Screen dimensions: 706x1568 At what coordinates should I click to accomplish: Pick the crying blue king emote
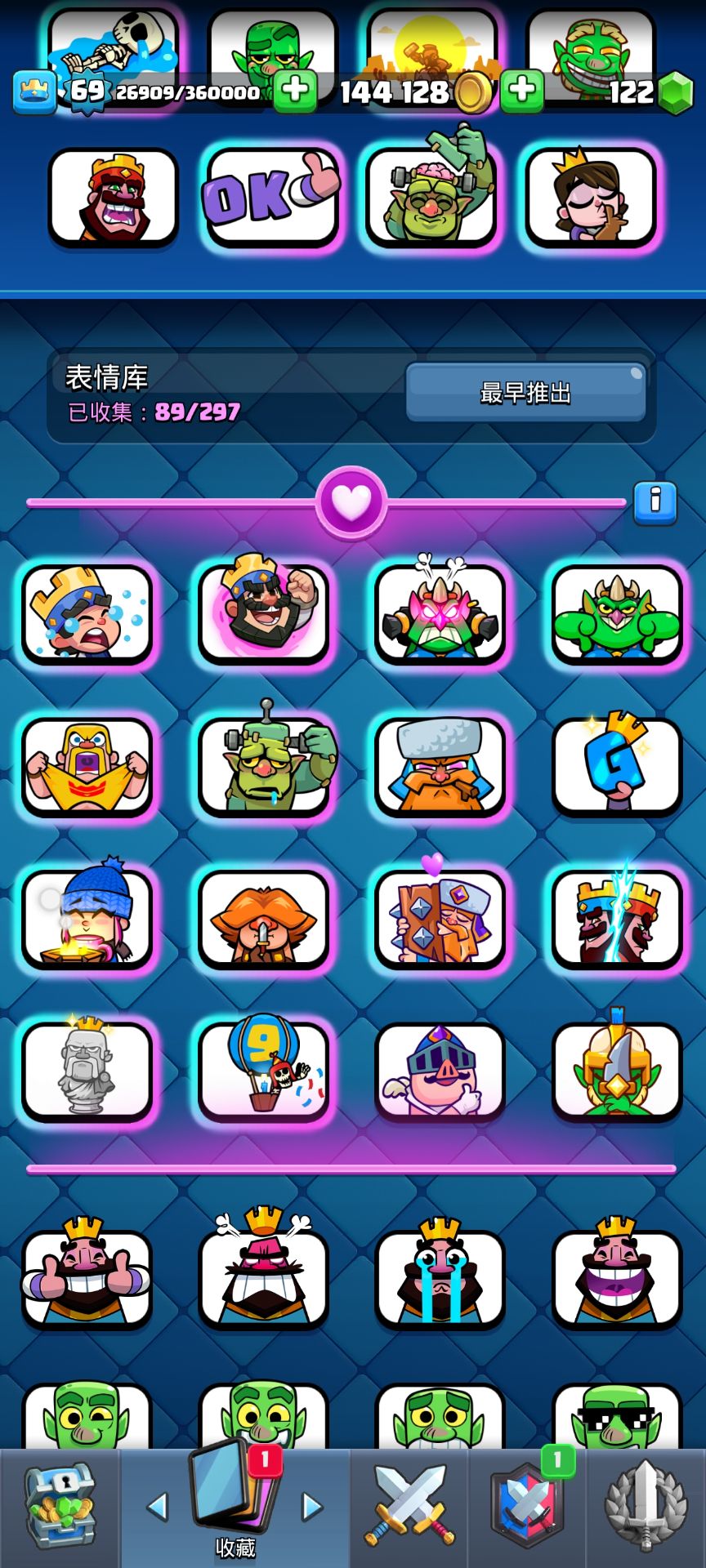[x=87, y=613]
